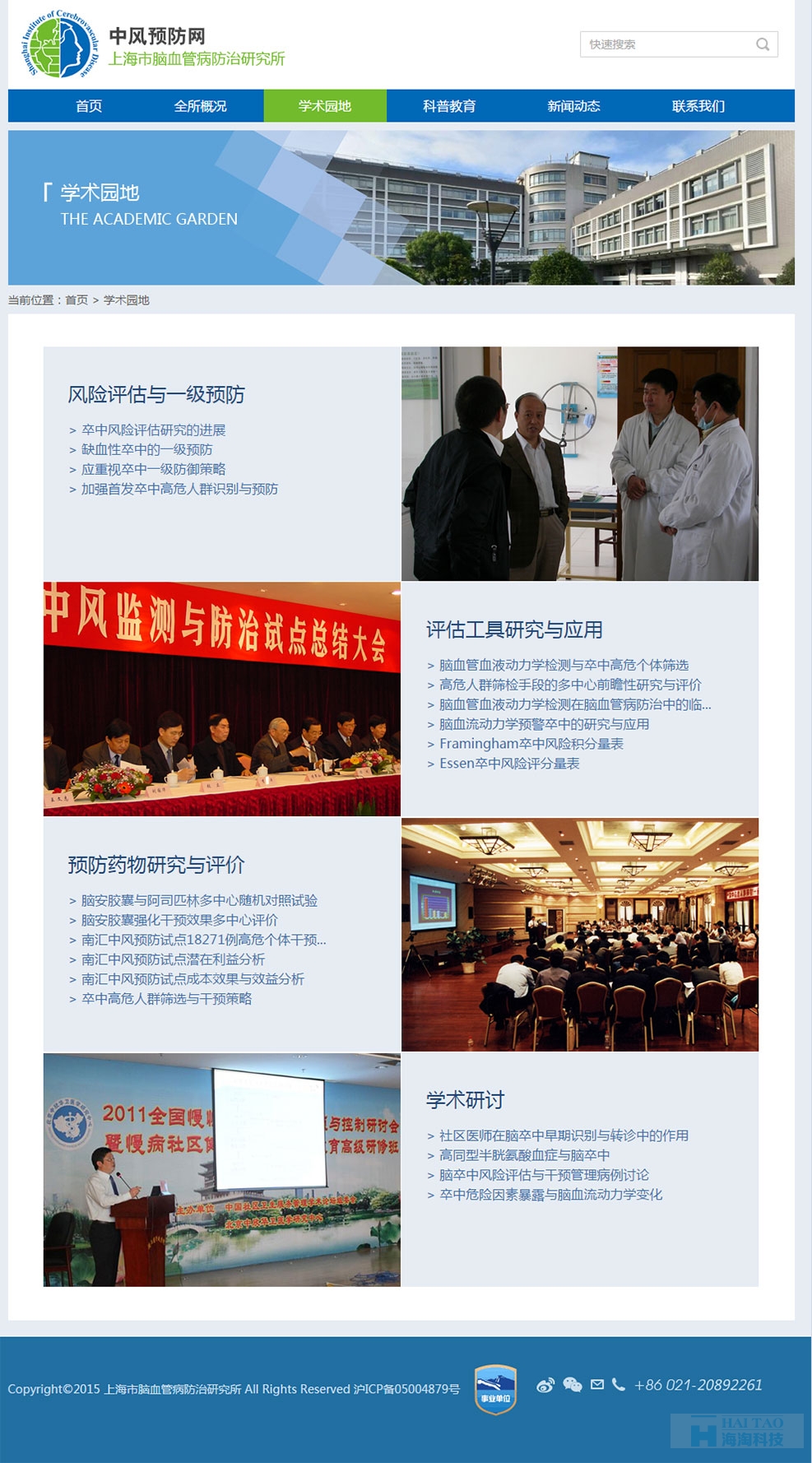Open the 联系我们 page
The width and height of the screenshot is (812, 1463).
click(698, 106)
